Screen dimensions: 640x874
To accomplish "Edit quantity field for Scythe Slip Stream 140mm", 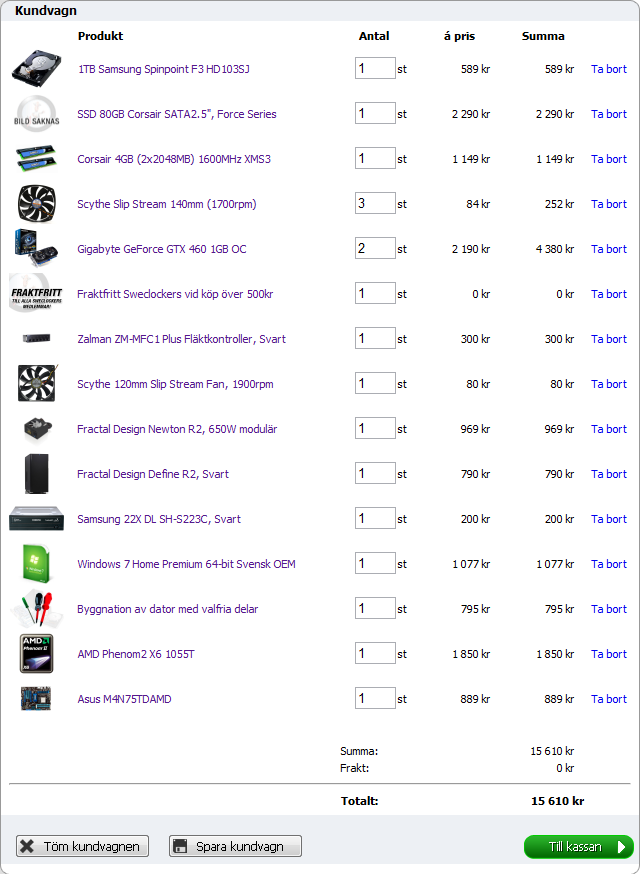I will coord(375,203).
